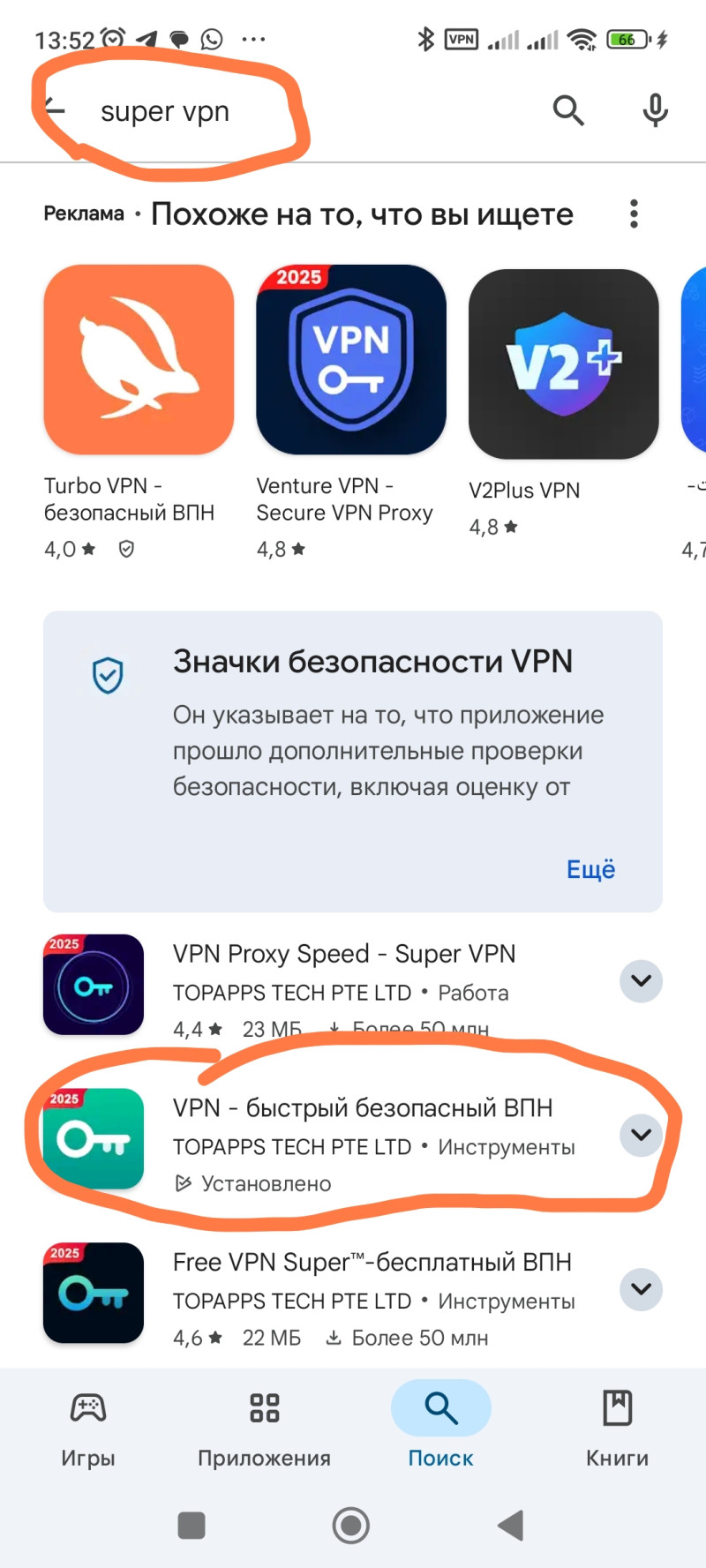Viewport: 706px width, 1568px height.
Task: Expand details for VPN - быстрый безопасный ВПН
Action: 642,1136
